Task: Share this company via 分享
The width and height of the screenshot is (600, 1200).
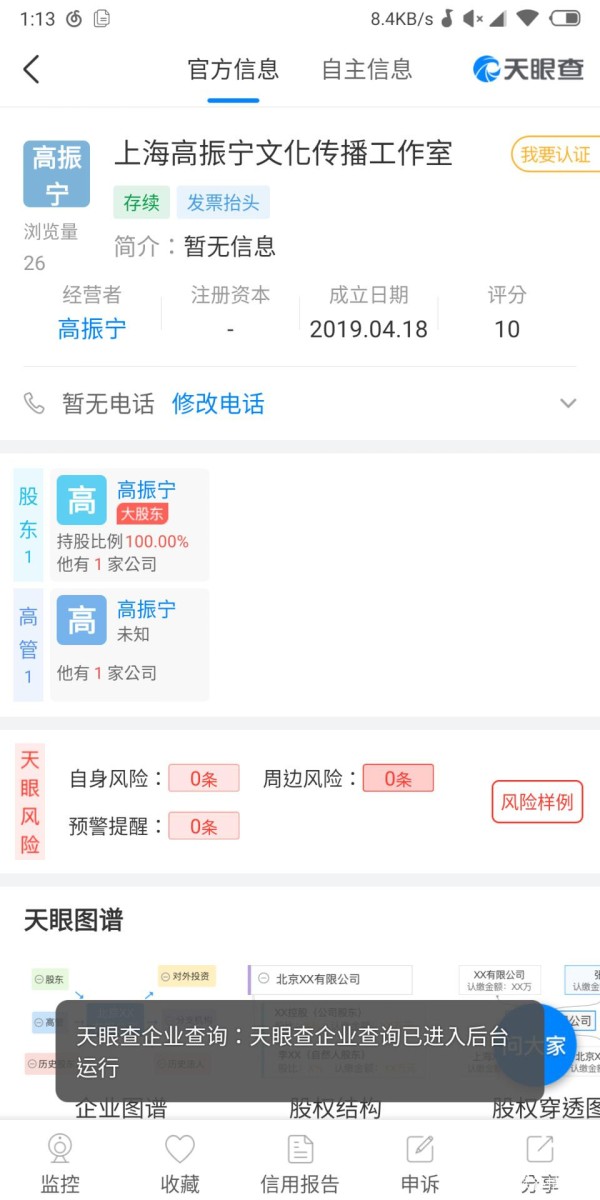Action: [x=540, y=1163]
